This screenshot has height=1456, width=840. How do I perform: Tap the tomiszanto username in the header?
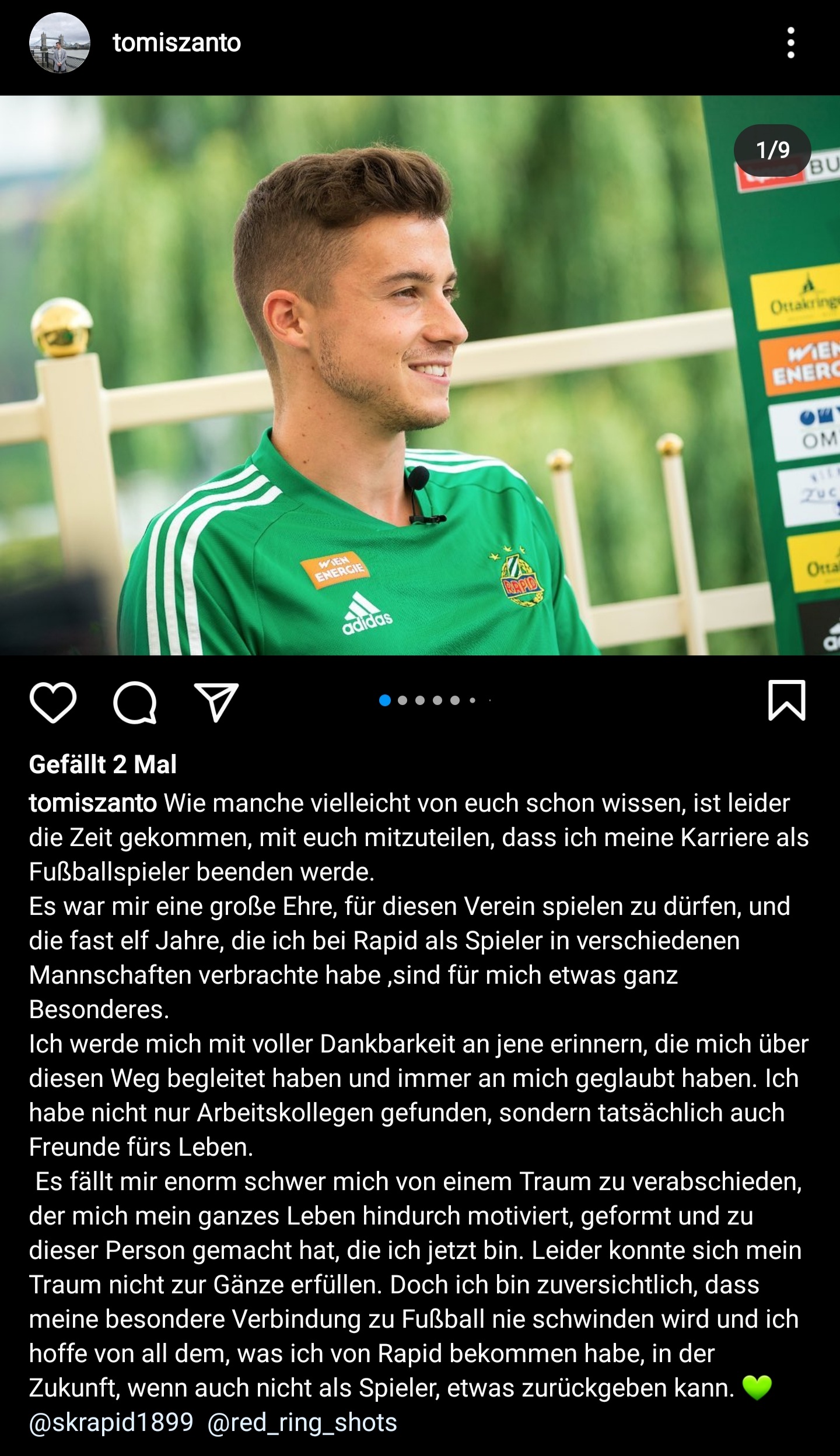point(177,43)
